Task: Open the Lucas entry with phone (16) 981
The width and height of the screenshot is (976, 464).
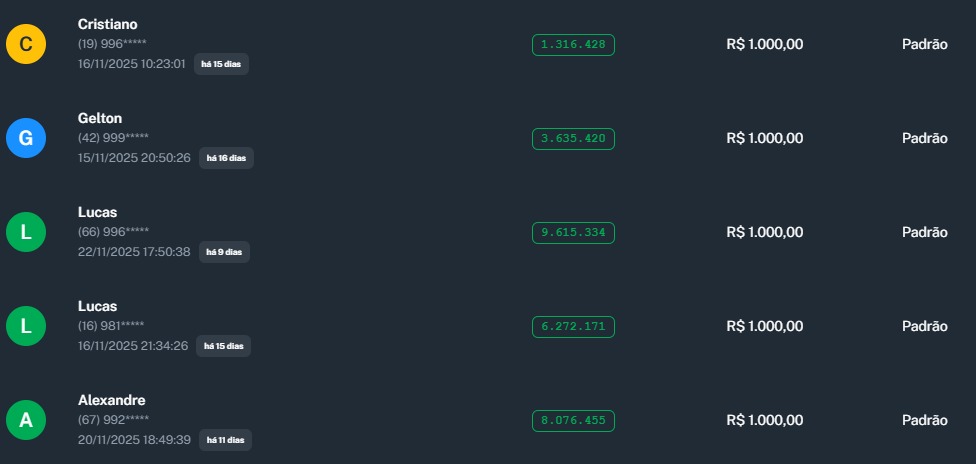Action: coord(97,306)
